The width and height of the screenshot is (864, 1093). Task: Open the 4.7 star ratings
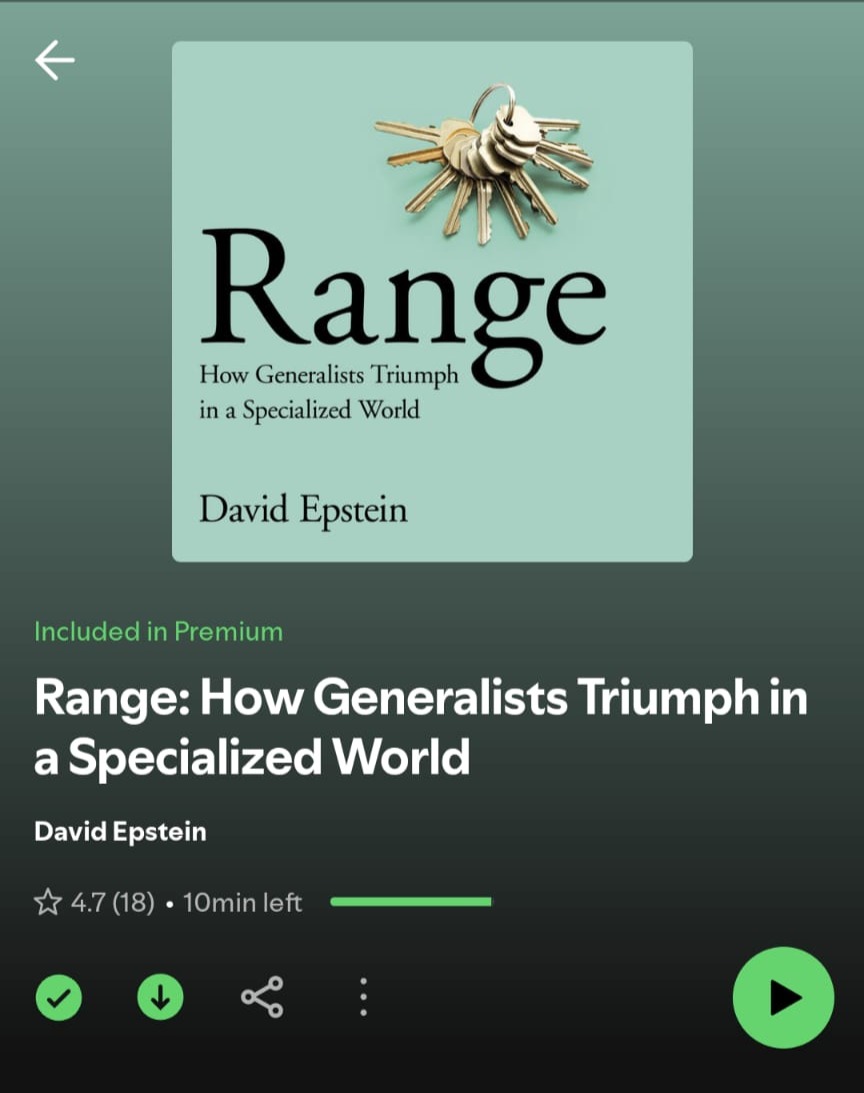[95, 903]
